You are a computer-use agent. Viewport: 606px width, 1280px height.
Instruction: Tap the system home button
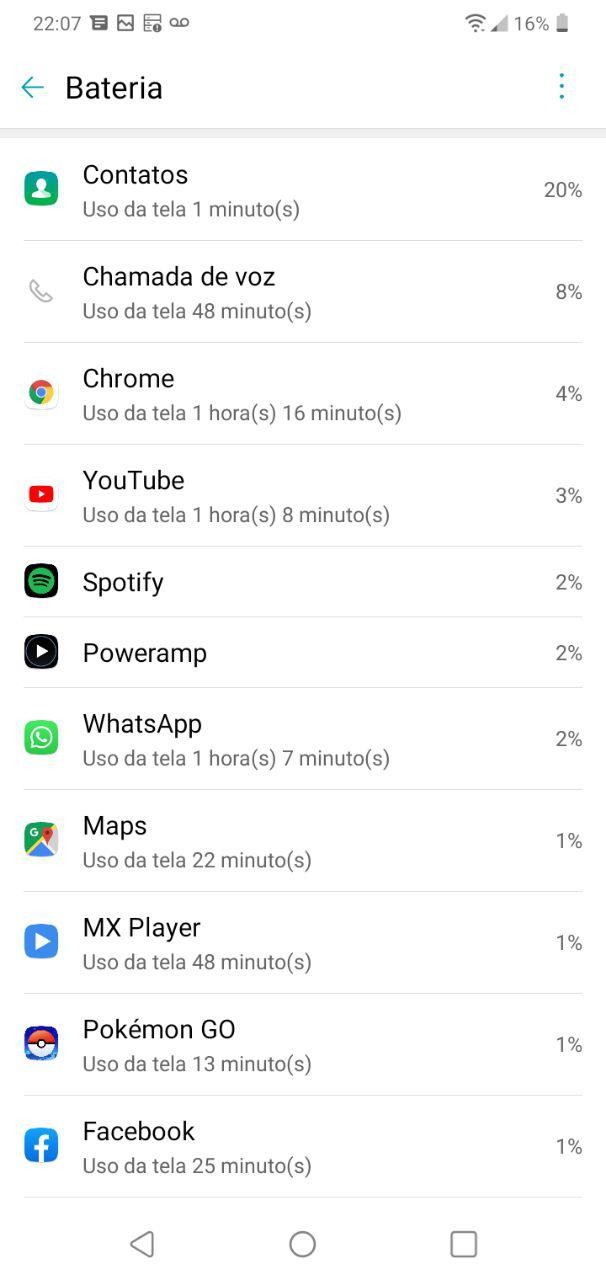tap(302, 1244)
